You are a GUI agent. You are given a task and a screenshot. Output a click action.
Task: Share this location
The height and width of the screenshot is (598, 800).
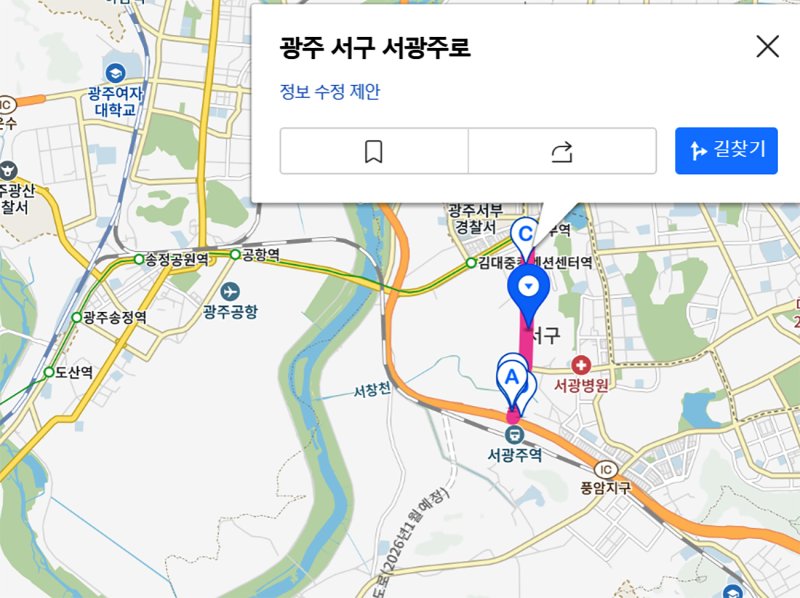click(x=562, y=151)
